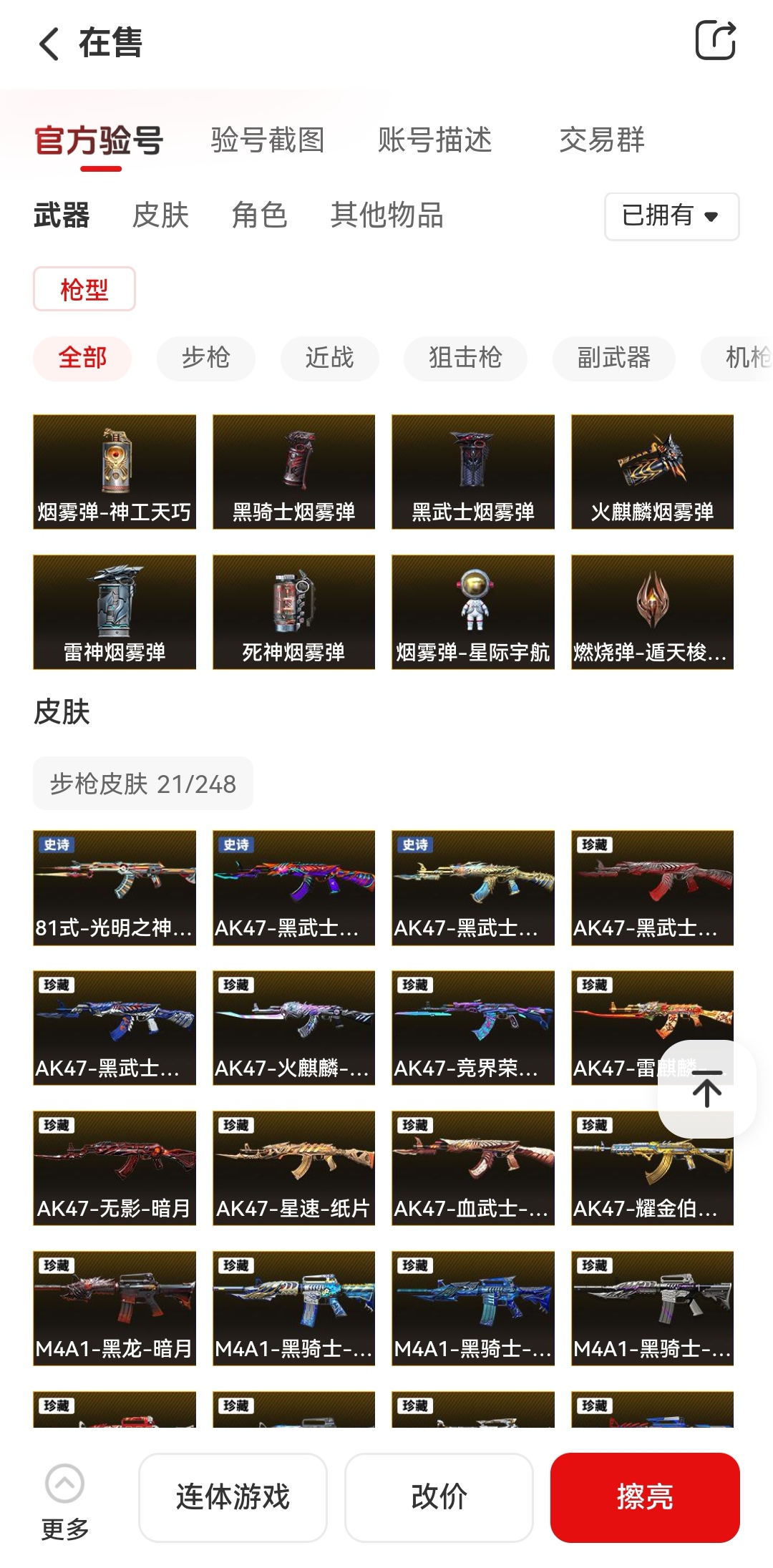Image resolution: width=773 pixels, height=1568 pixels.
Task: Switch to the 交易群 tab
Action: click(601, 140)
